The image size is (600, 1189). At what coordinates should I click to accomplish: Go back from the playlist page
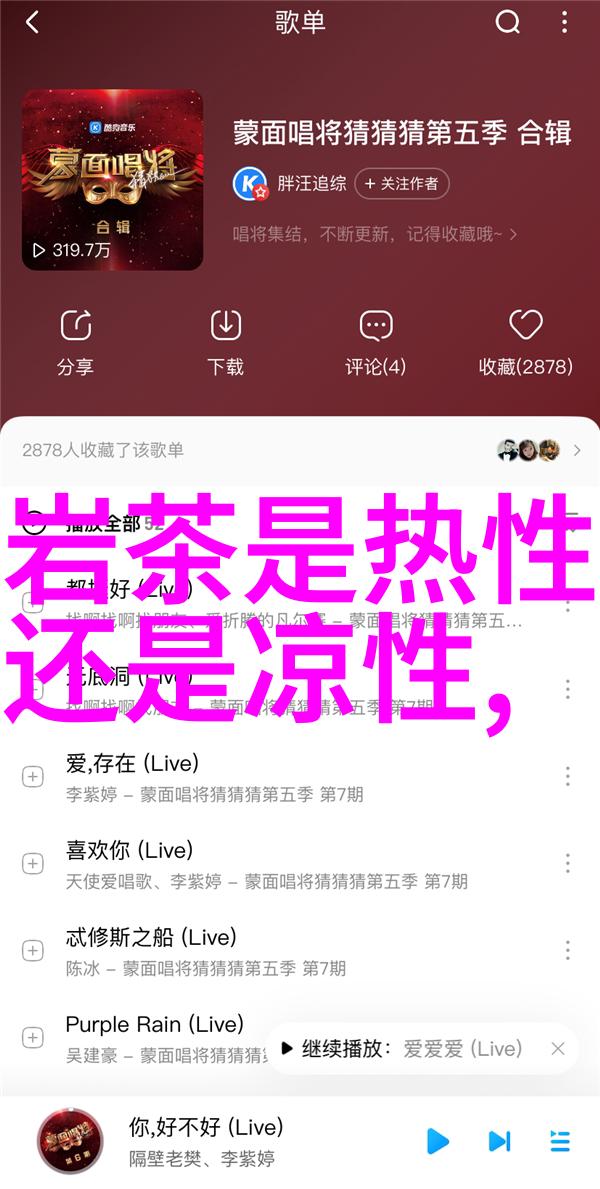(x=32, y=23)
